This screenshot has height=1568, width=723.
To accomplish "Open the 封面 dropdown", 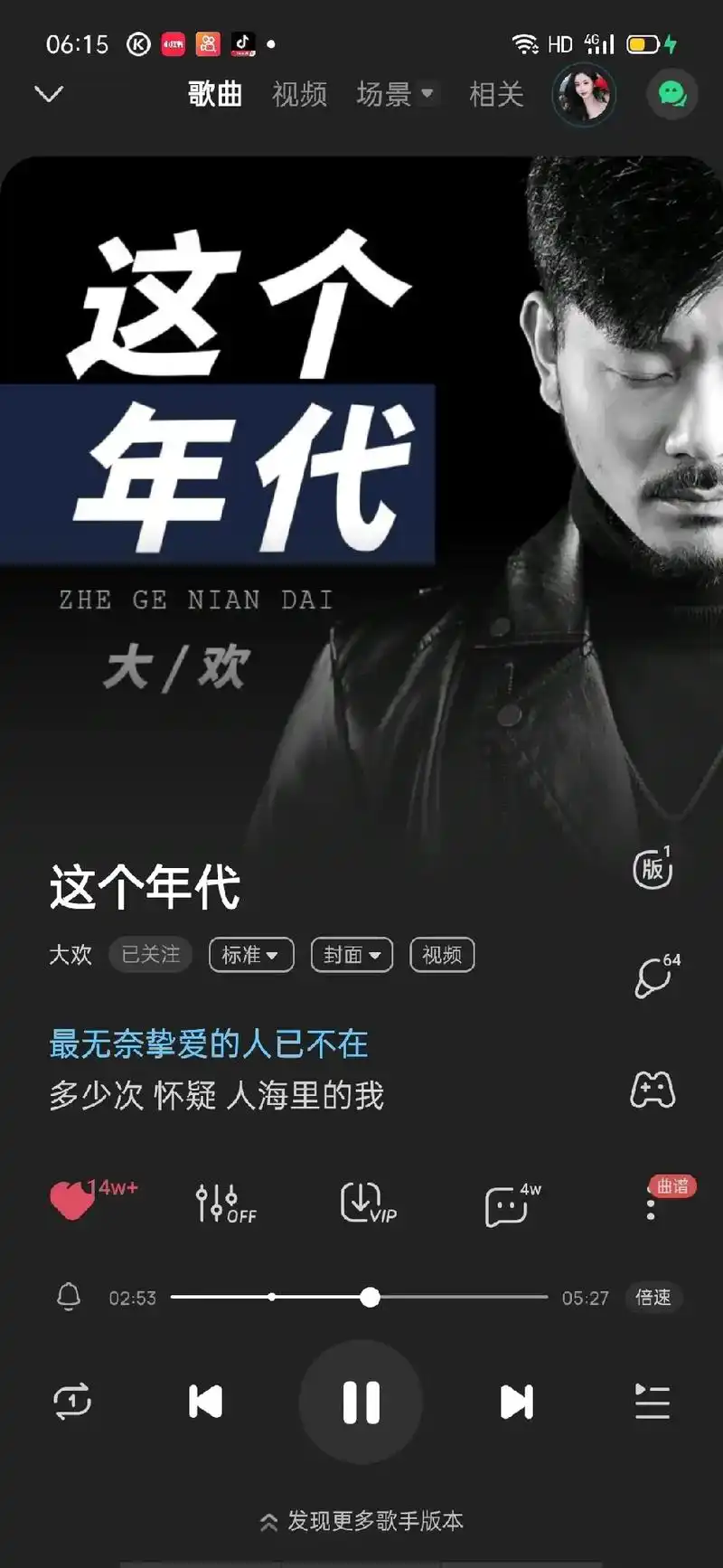I will [352, 955].
